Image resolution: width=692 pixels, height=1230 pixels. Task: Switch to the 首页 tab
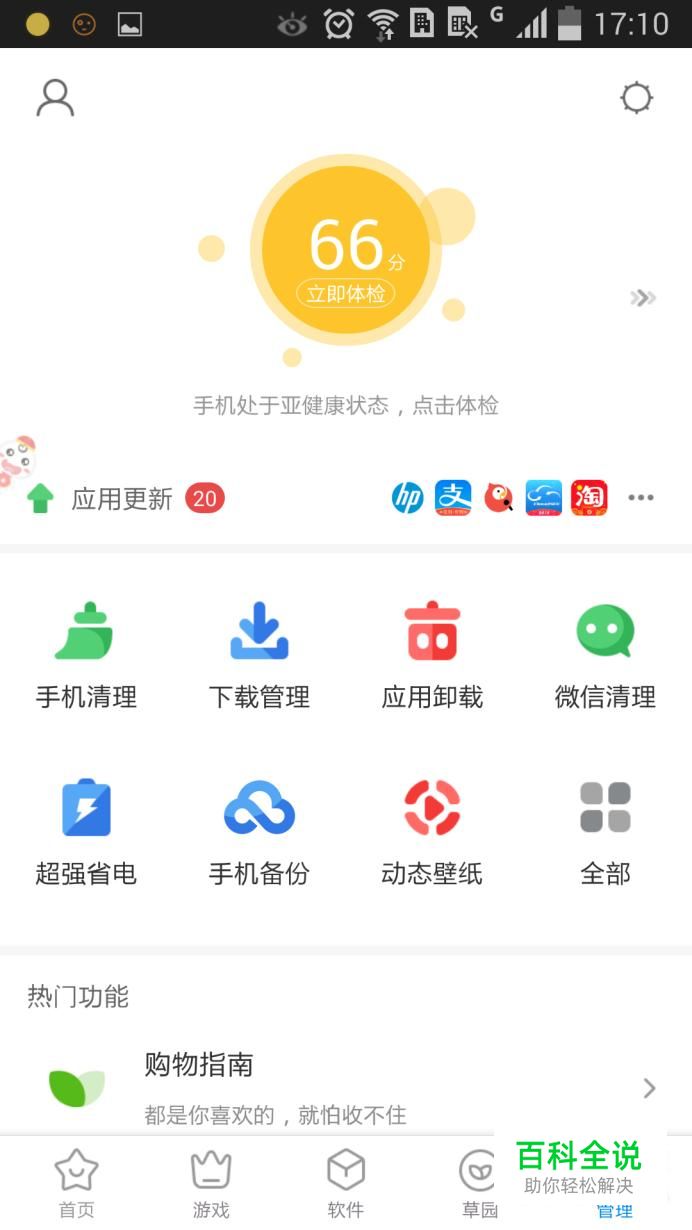pyautogui.click(x=76, y=1184)
